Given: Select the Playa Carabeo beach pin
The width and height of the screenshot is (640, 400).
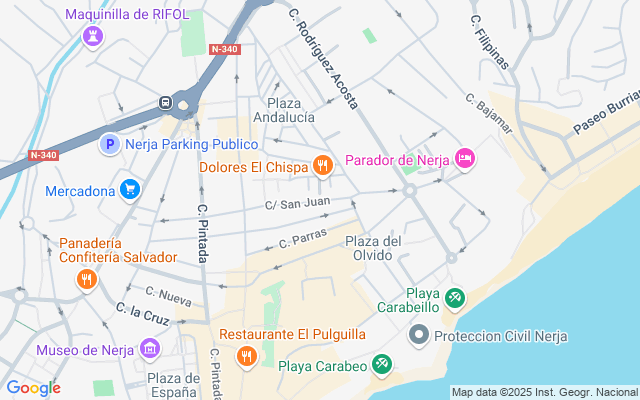Looking at the screenshot, I should pyautogui.click(x=382, y=365).
